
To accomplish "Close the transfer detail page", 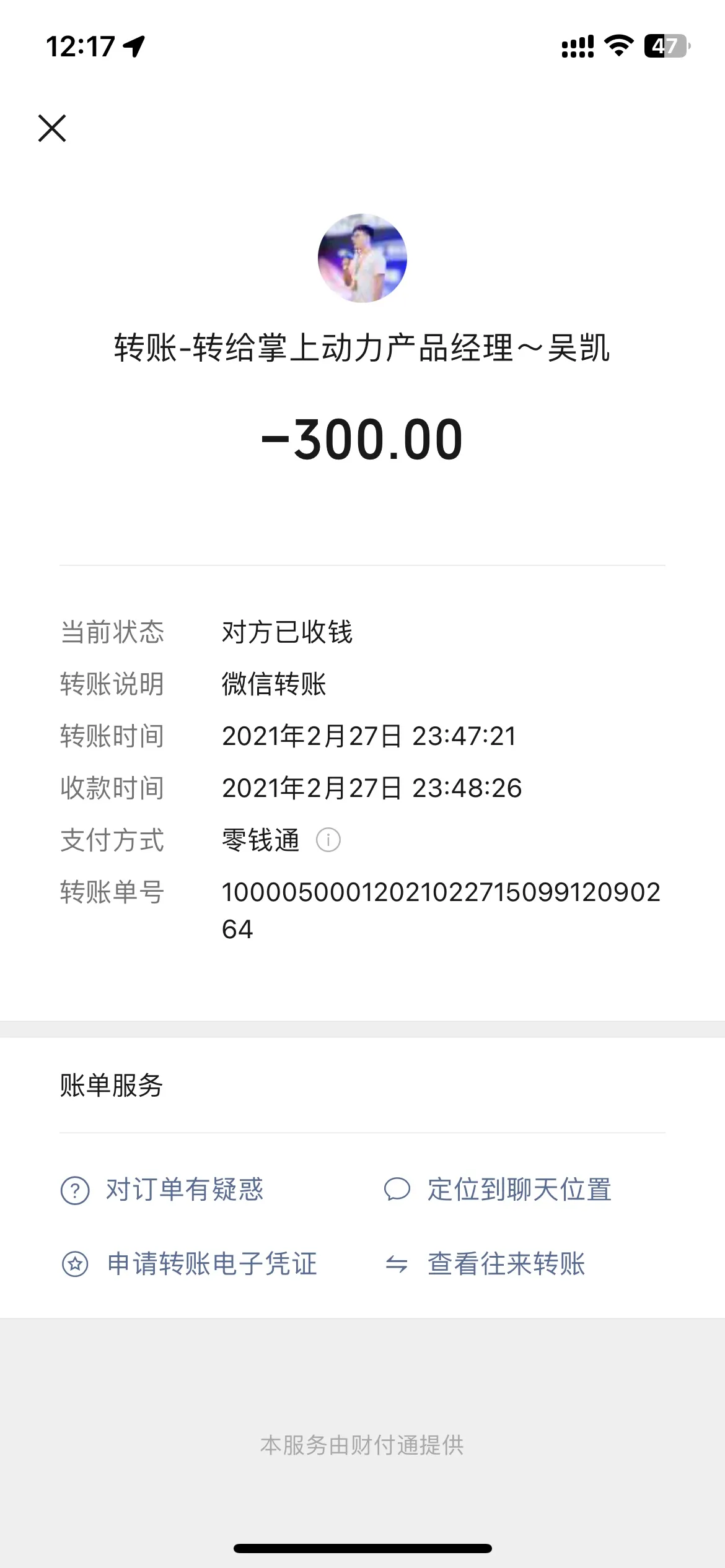I will pyautogui.click(x=52, y=128).
